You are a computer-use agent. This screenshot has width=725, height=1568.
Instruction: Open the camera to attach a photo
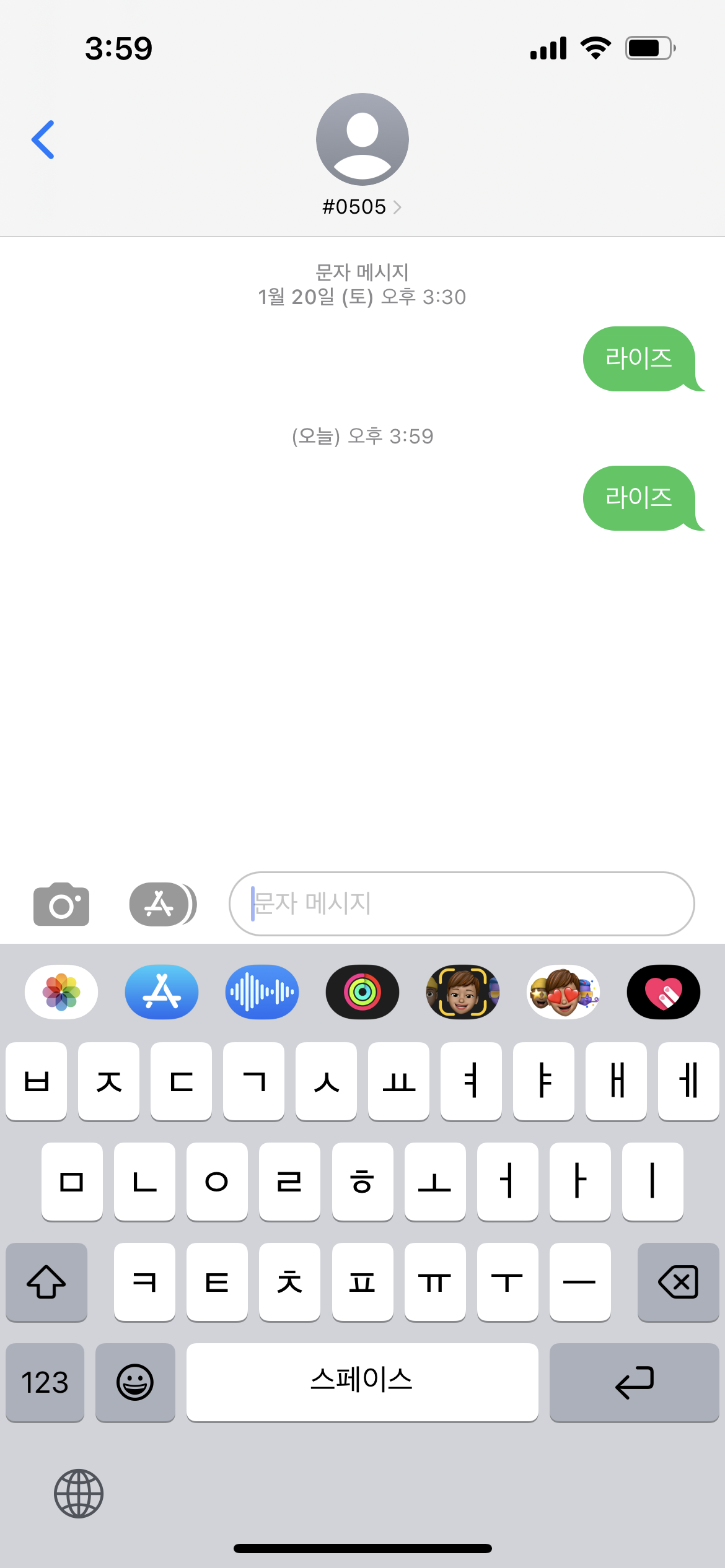(61, 904)
